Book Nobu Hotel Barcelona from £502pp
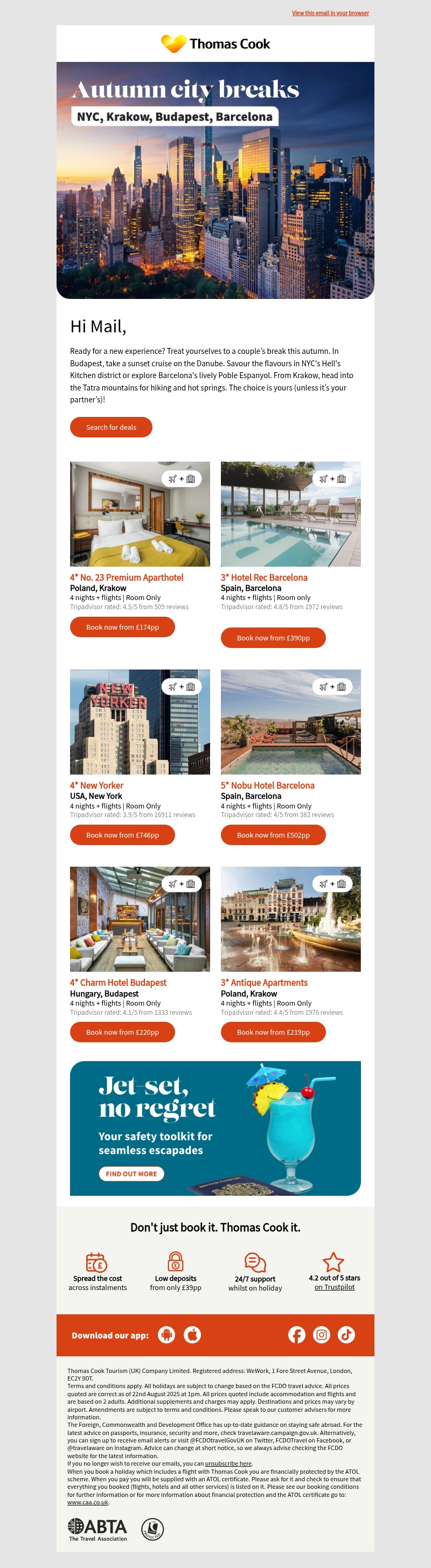Image resolution: width=431 pixels, height=1568 pixels. point(273,835)
